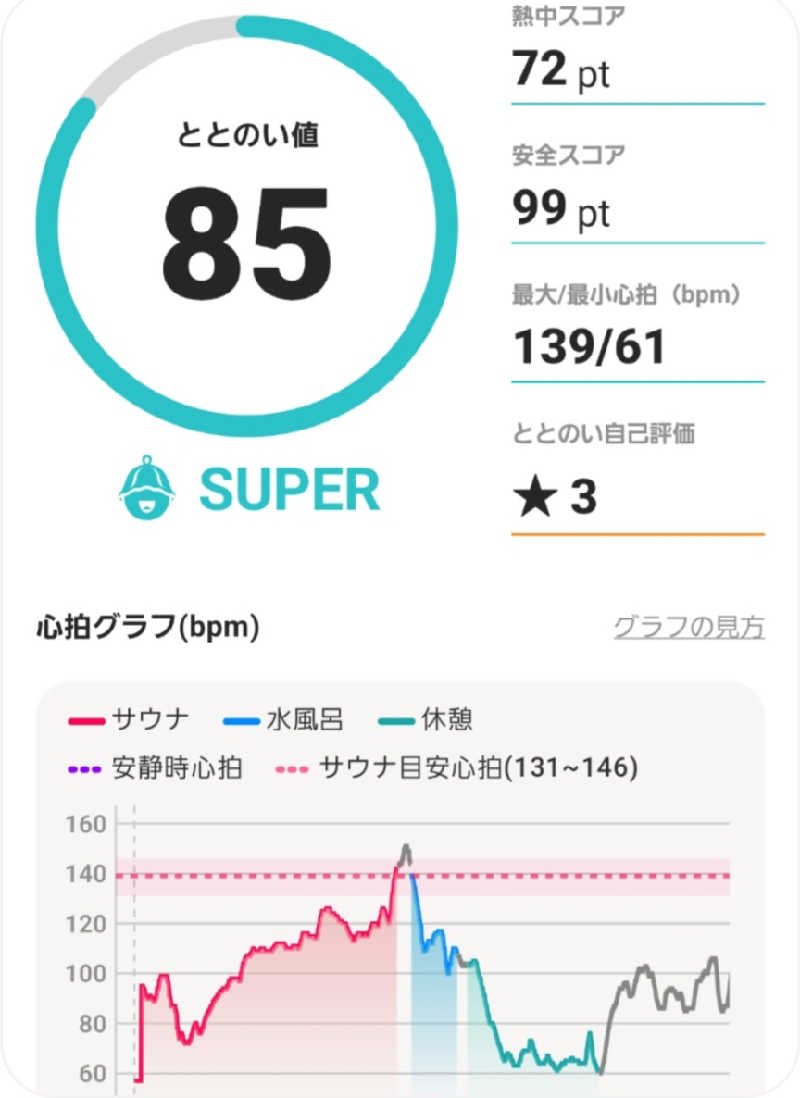The width and height of the screenshot is (800, 1098).
Task: Edit the ととのい自己評価 star rating
Action: pos(556,497)
